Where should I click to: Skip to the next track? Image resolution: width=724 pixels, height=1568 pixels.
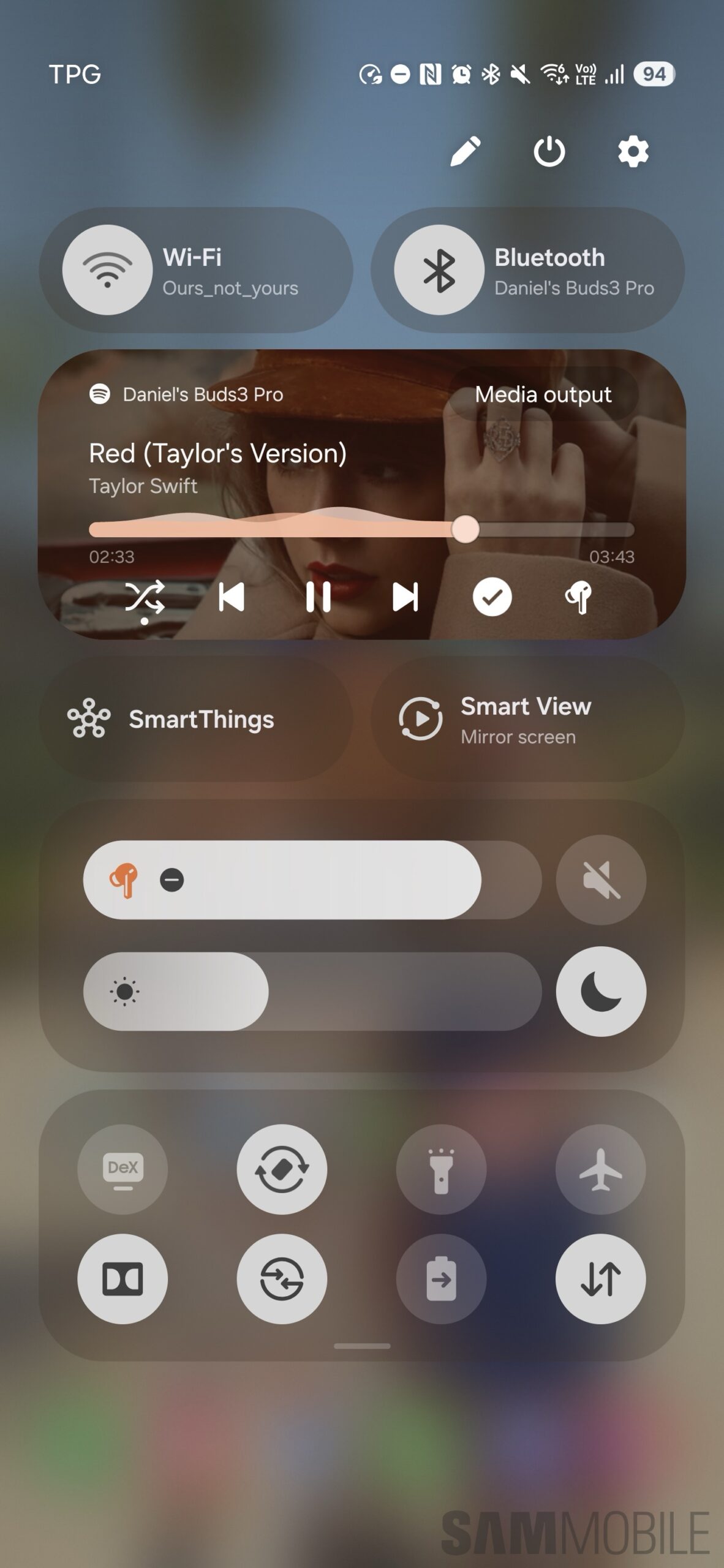coord(405,597)
